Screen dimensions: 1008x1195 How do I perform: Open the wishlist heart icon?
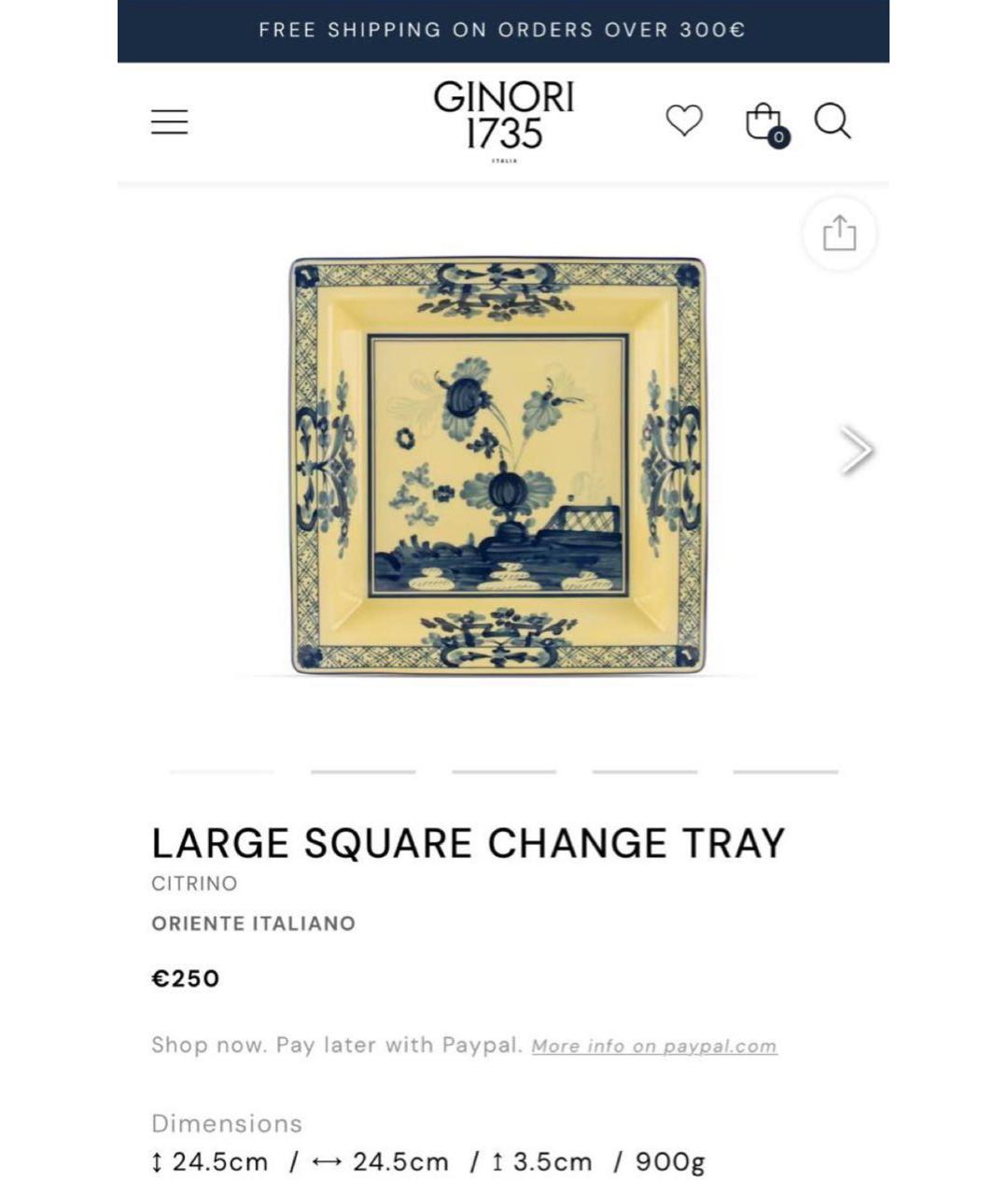[684, 120]
